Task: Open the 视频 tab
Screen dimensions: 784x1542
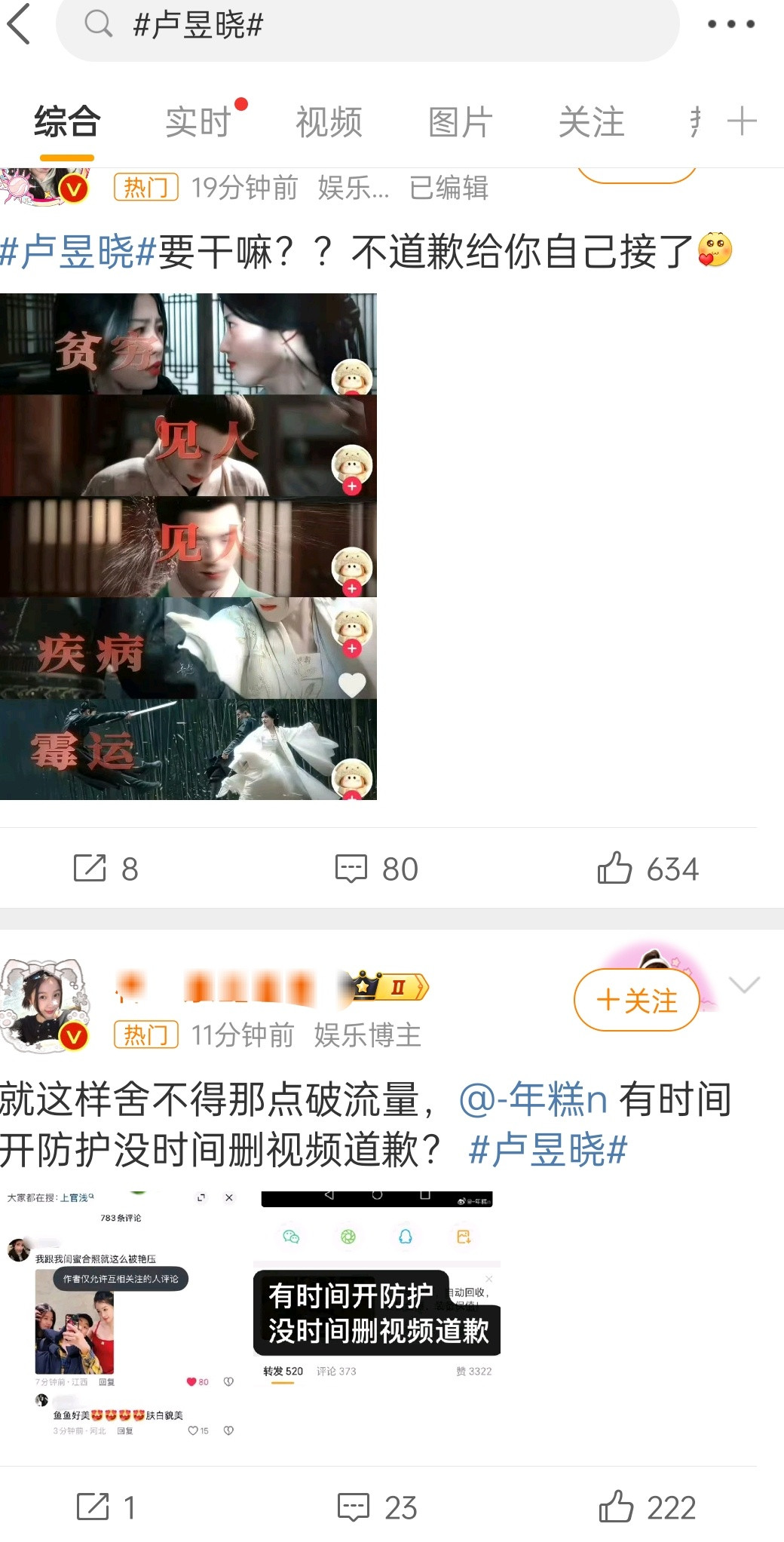Action: pyautogui.click(x=329, y=121)
